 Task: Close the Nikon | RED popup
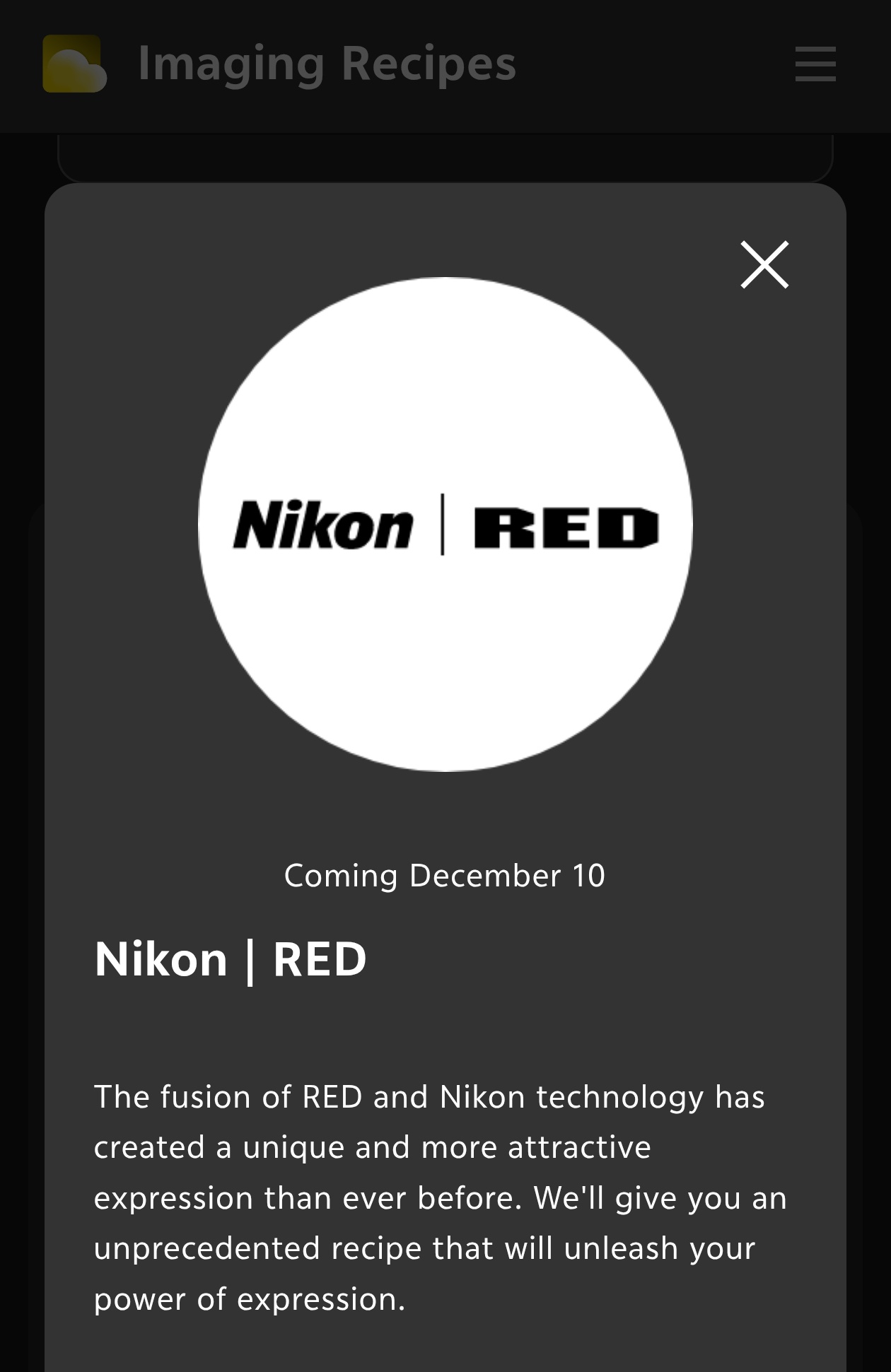click(764, 265)
